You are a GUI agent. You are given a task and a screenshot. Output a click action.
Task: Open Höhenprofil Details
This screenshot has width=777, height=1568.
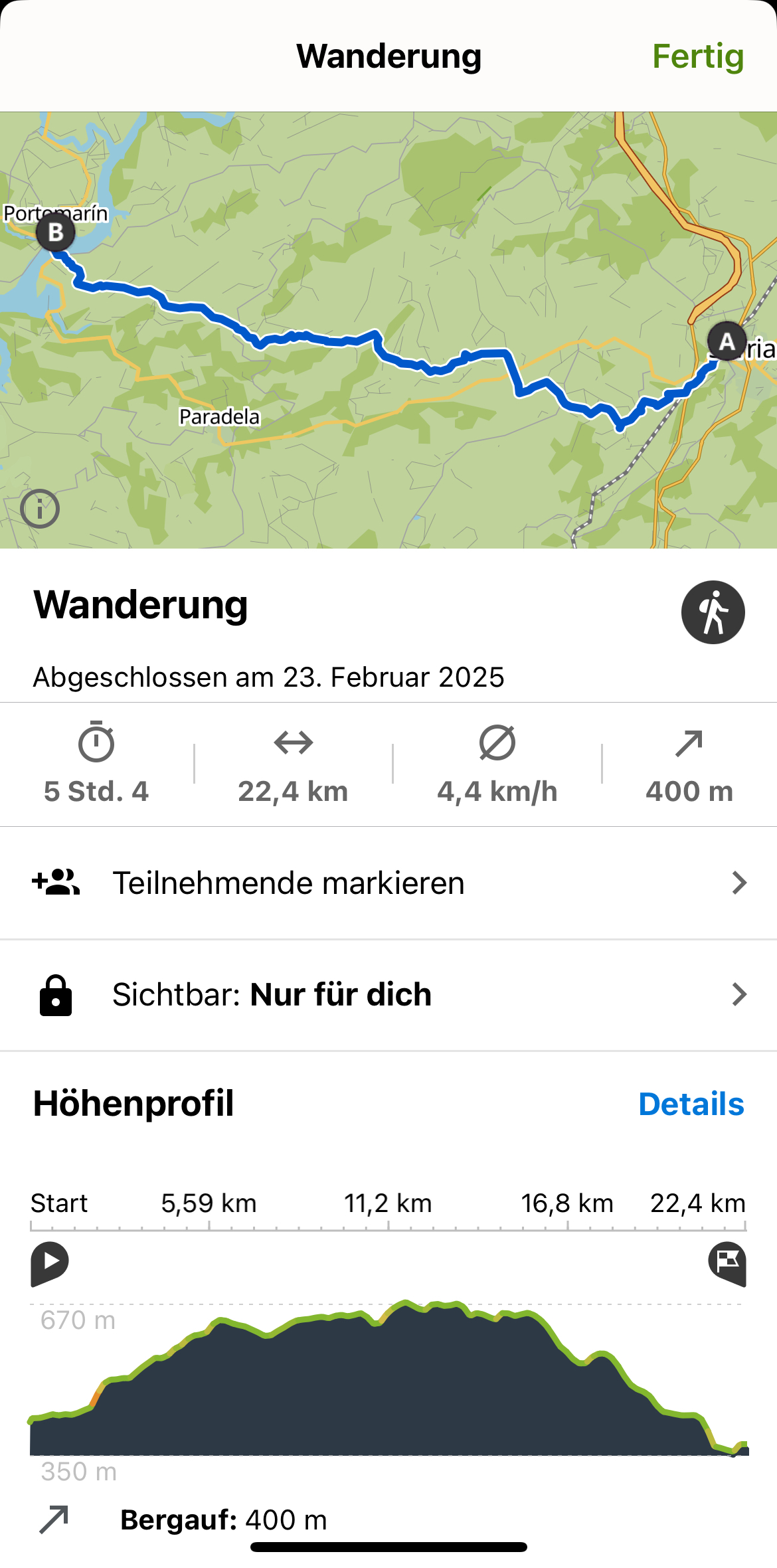coord(691,1104)
